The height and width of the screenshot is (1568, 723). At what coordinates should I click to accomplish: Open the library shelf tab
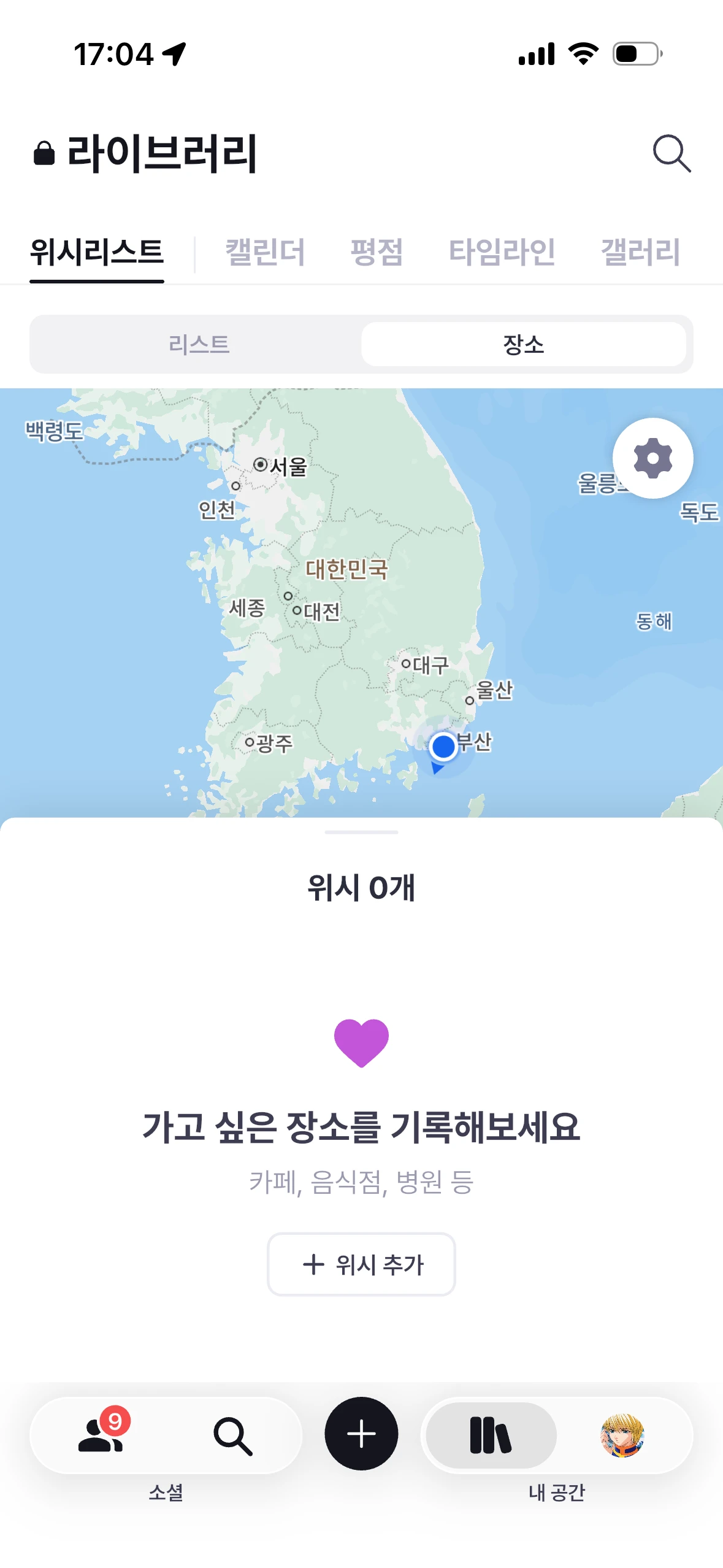tap(491, 1435)
